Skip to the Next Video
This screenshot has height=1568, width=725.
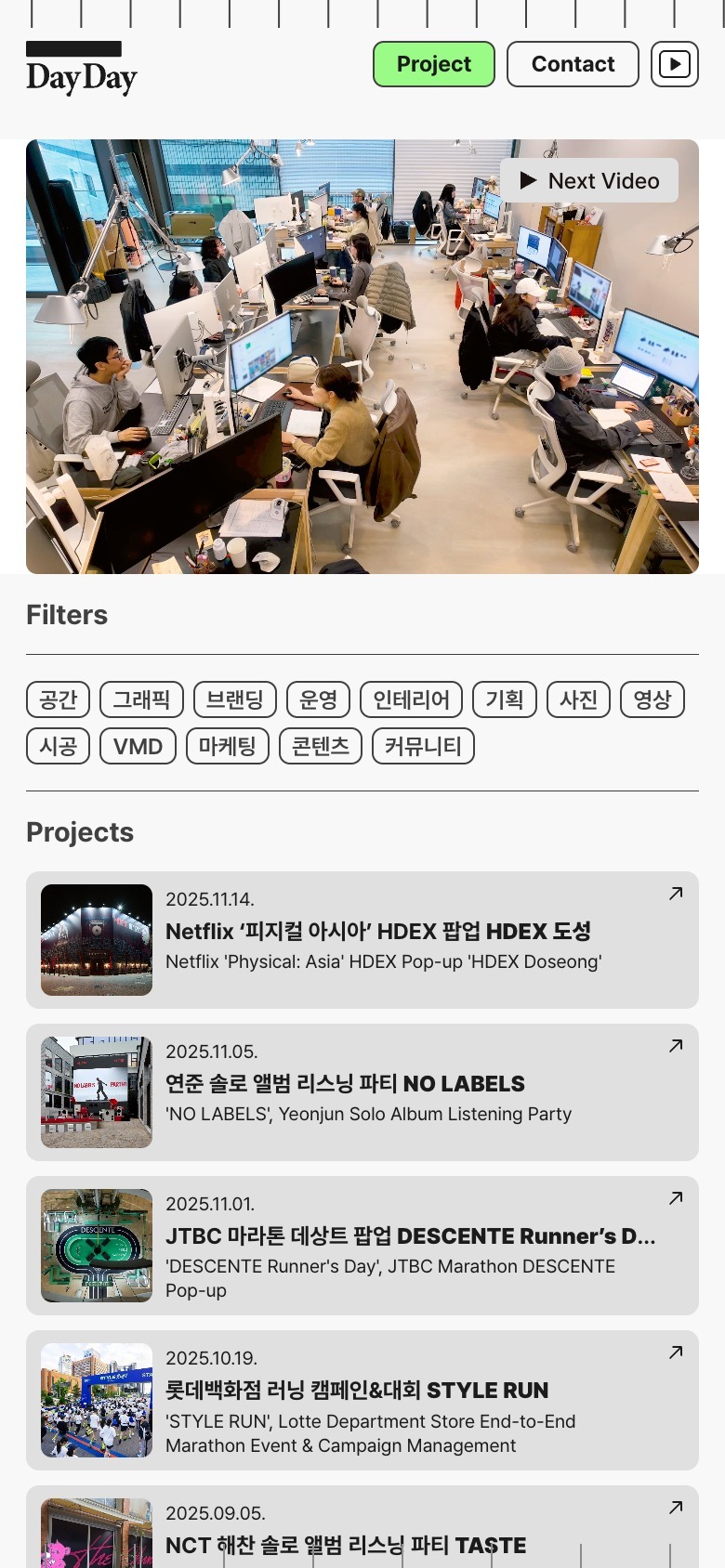589,180
